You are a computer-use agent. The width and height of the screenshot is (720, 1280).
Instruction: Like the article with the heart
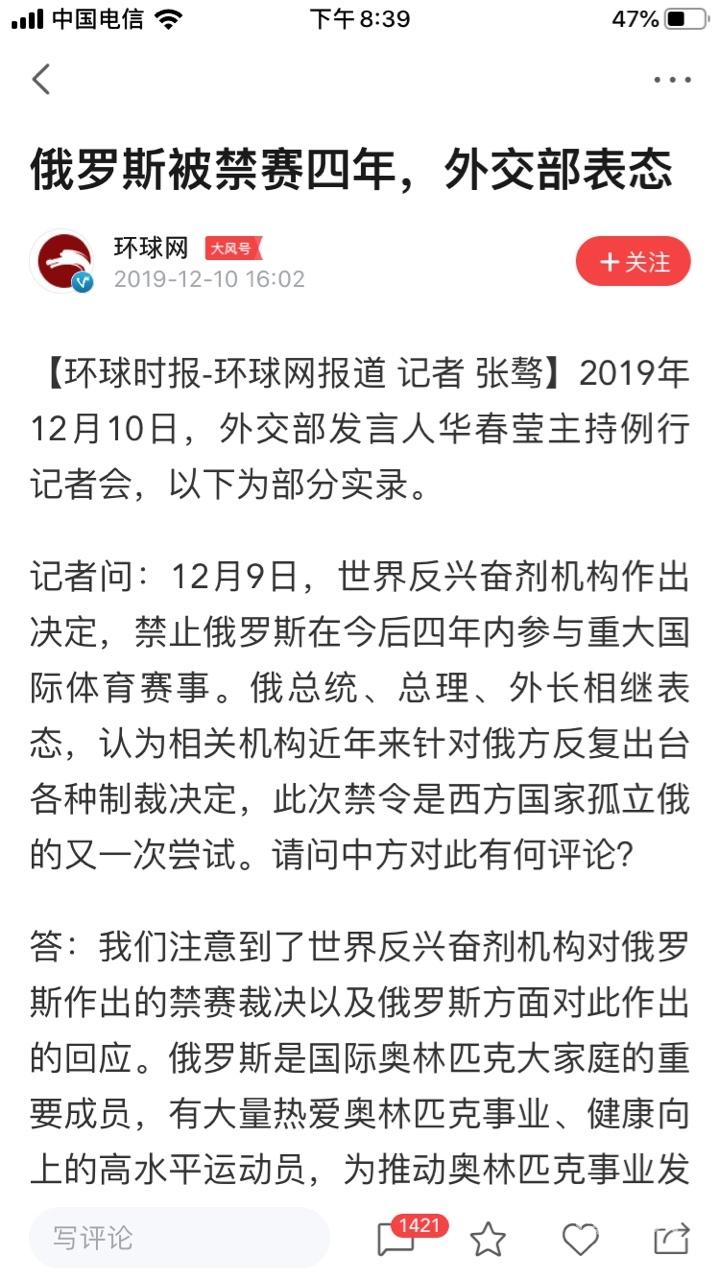pos(580,1239)
